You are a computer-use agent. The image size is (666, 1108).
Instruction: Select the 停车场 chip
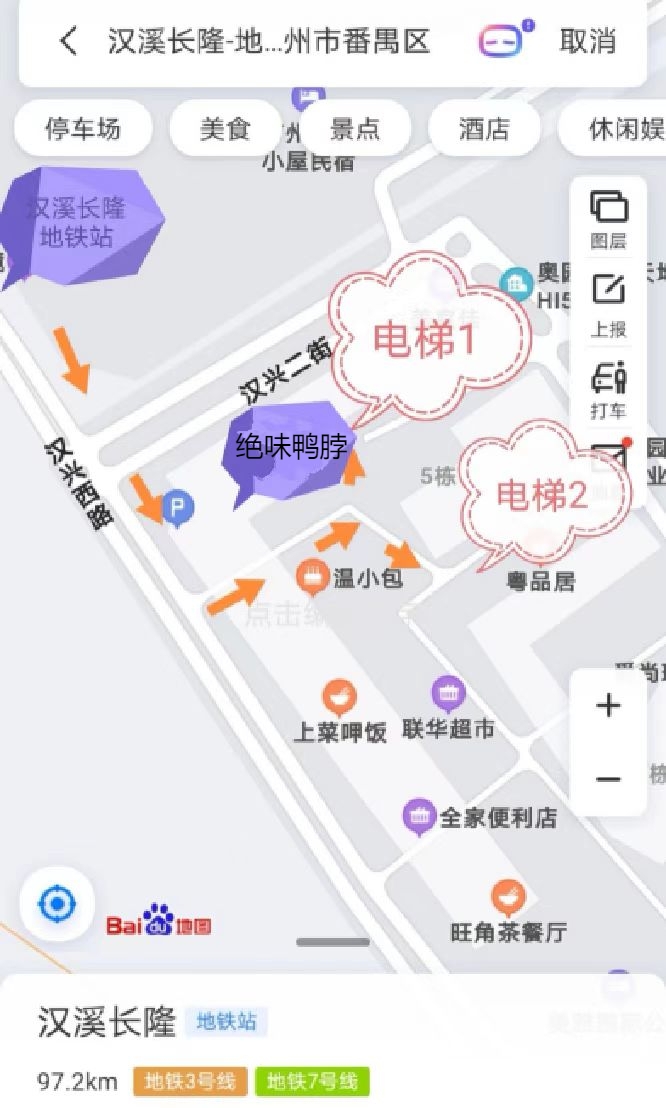point(83,129)
